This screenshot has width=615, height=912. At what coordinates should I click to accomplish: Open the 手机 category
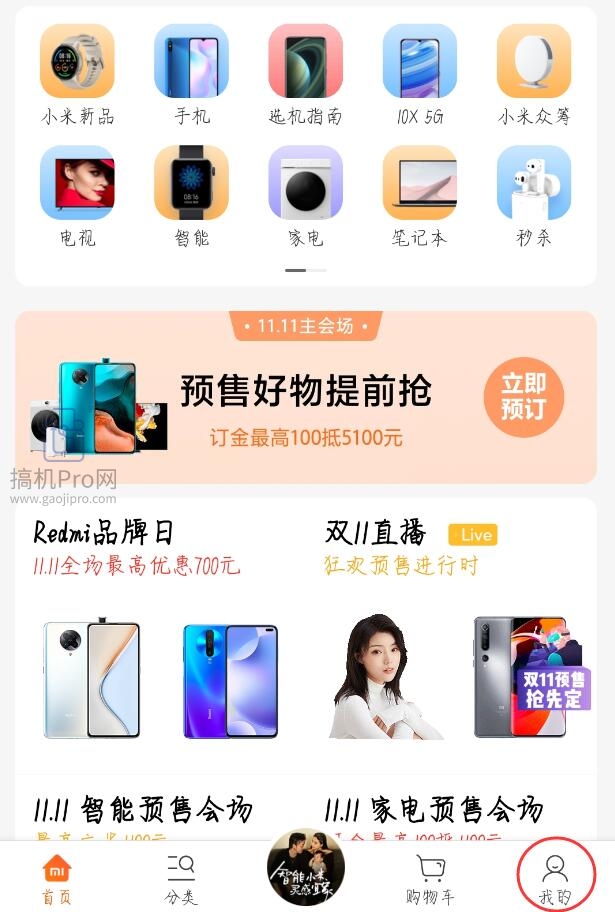[x=192, y=75]
